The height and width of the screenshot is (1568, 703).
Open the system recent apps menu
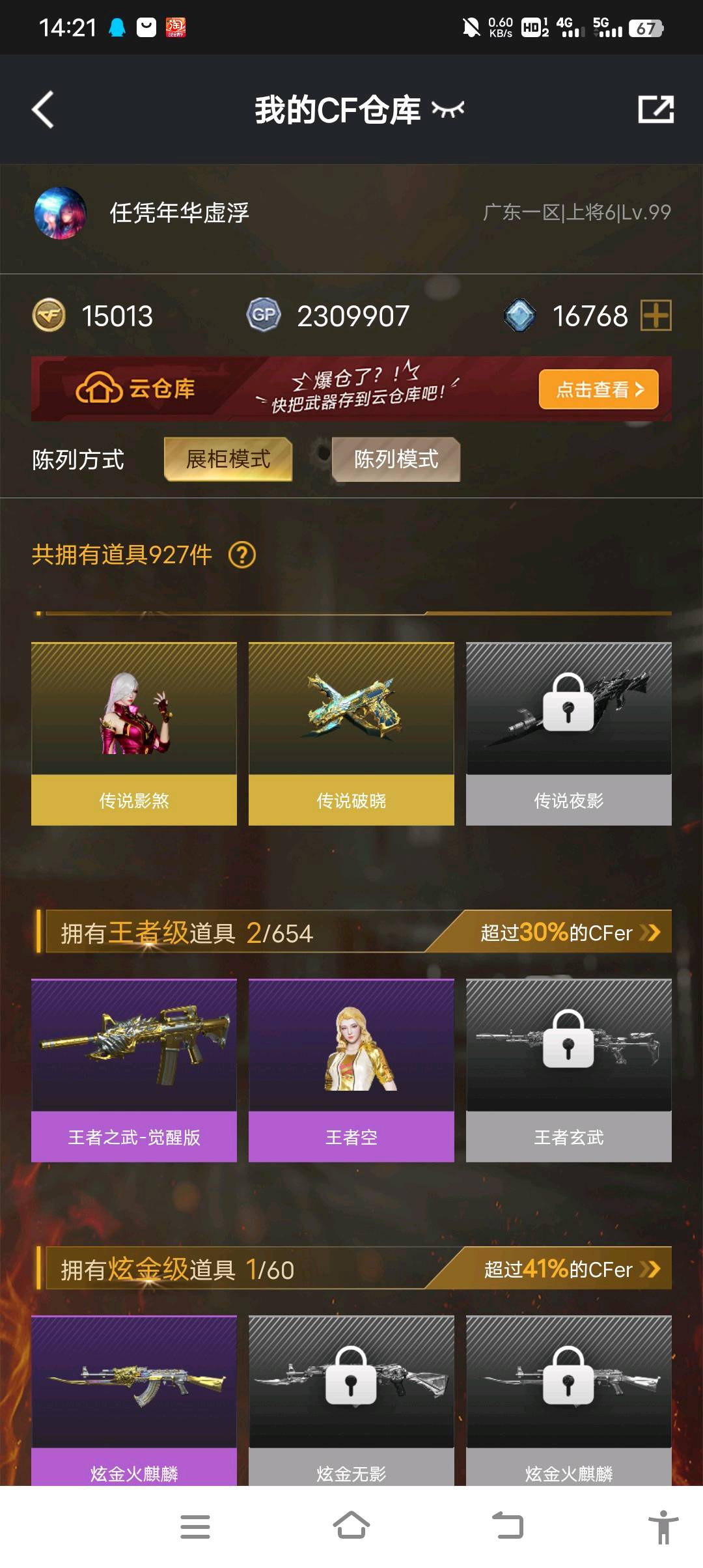(x=195, y=1526)
